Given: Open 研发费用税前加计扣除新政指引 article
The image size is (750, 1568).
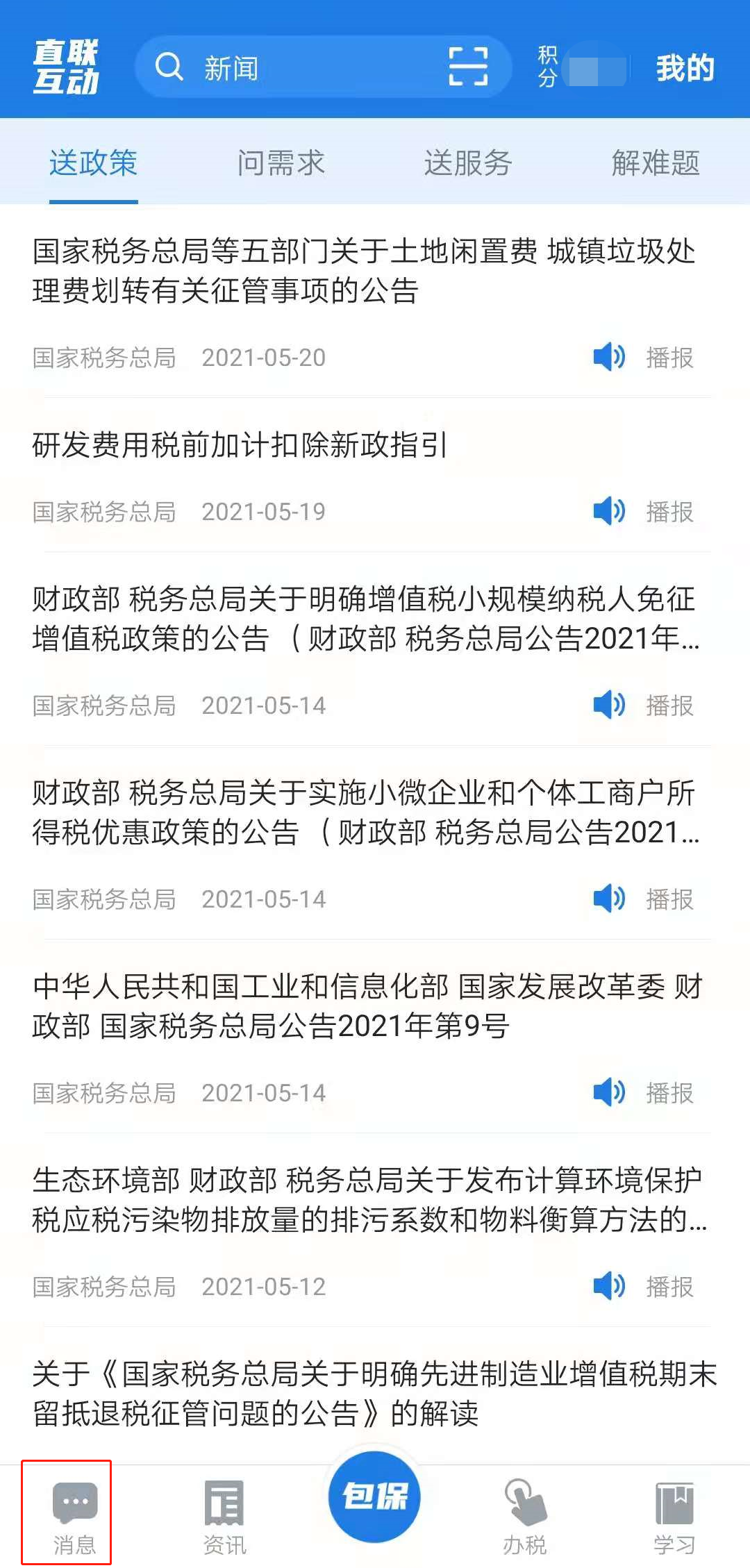Looking at the screenshot, I should (240, 445).
